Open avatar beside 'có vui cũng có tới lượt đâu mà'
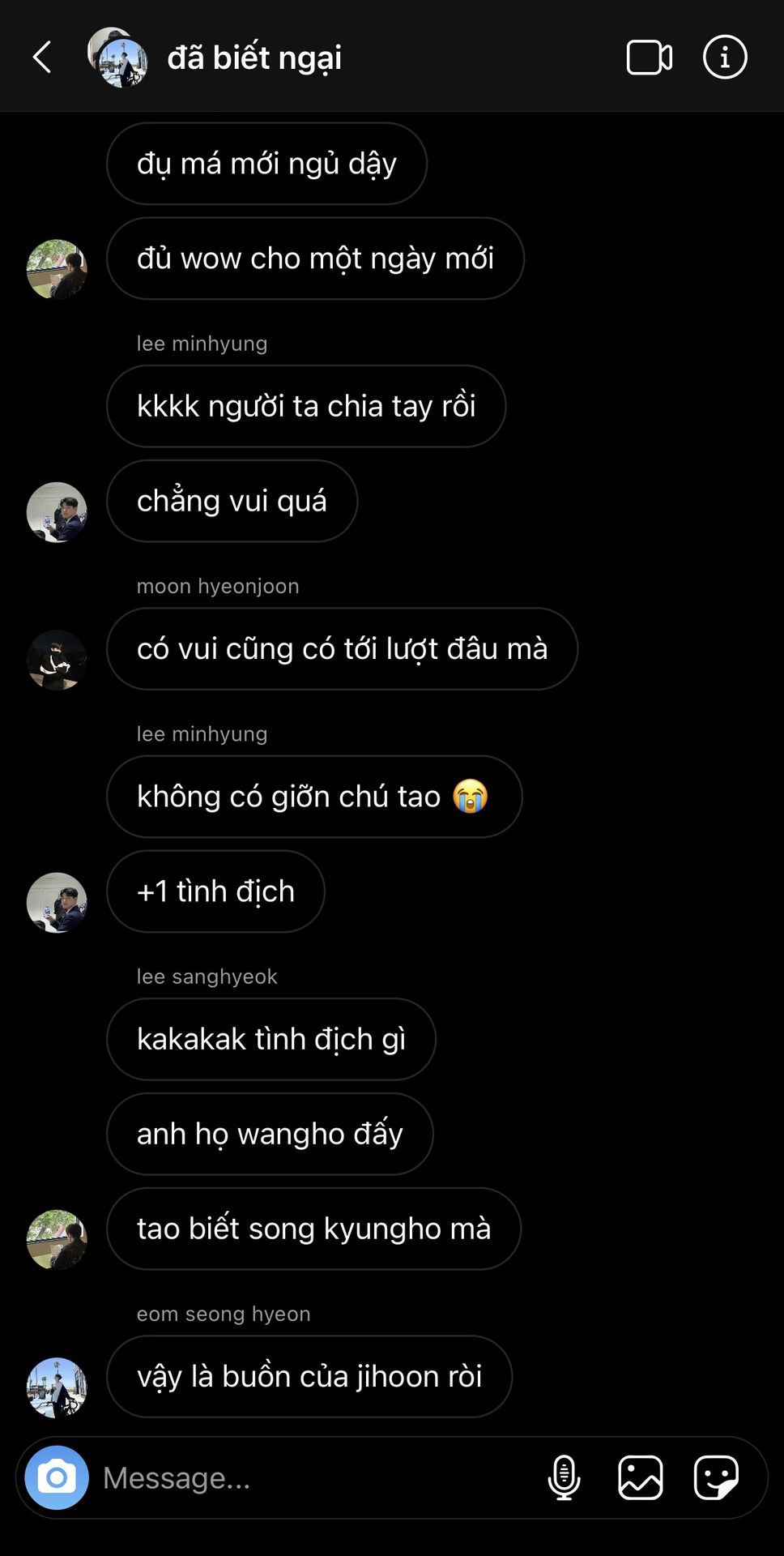This screenshot has width=784, height=1556. pyautogui.click(x=57, y=660)
